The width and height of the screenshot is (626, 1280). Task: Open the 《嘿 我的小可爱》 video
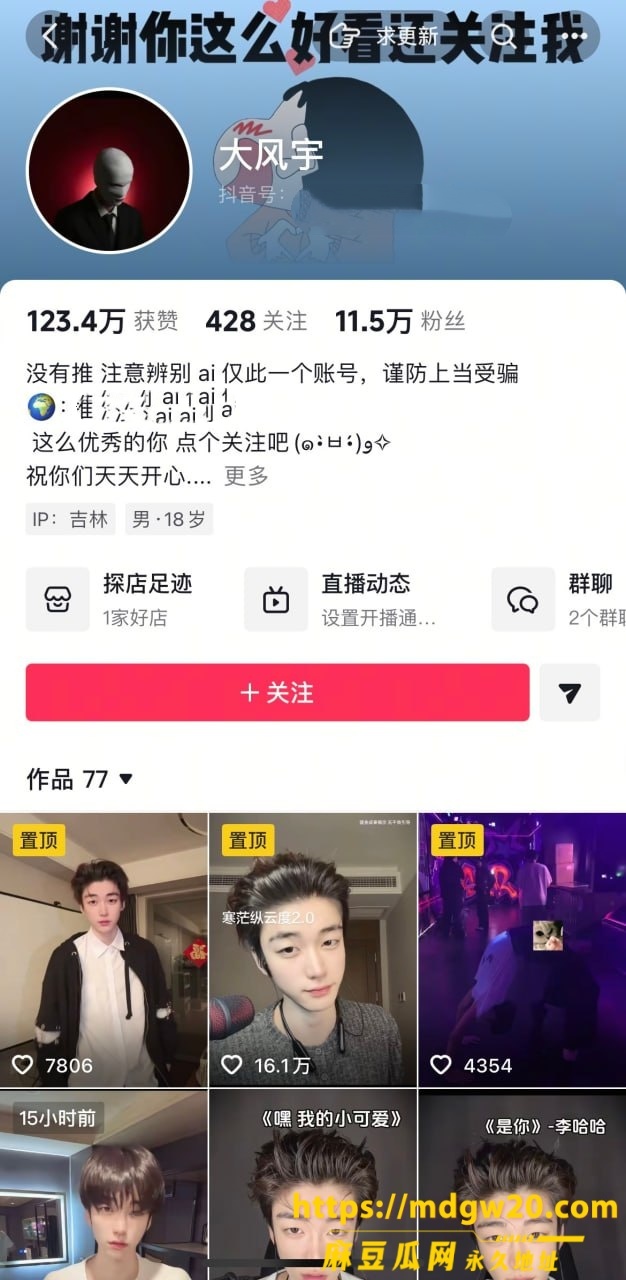[x=313, y=1185]
